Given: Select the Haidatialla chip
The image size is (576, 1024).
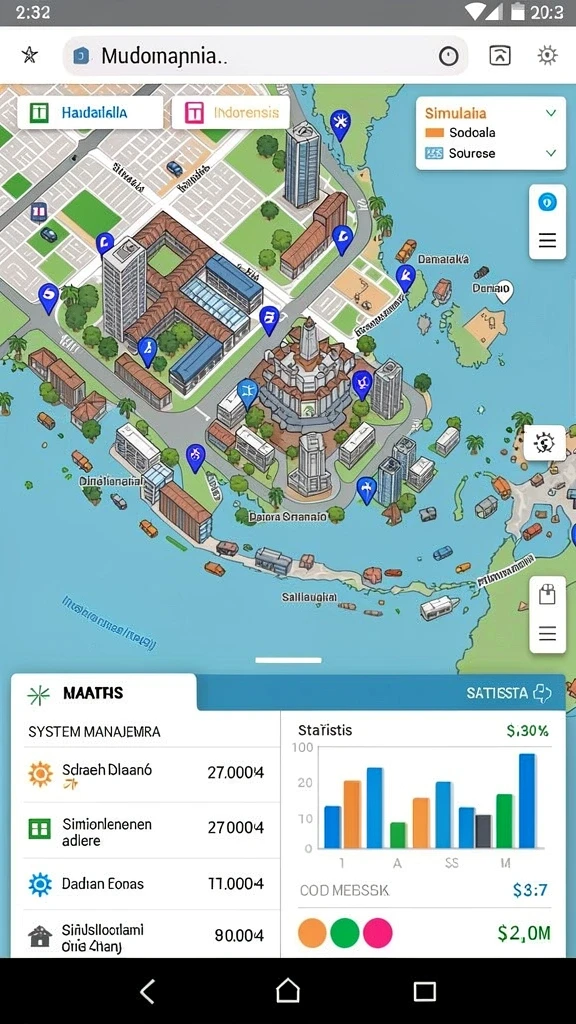Looking at the screenshot, I should [x=90, y=113].
